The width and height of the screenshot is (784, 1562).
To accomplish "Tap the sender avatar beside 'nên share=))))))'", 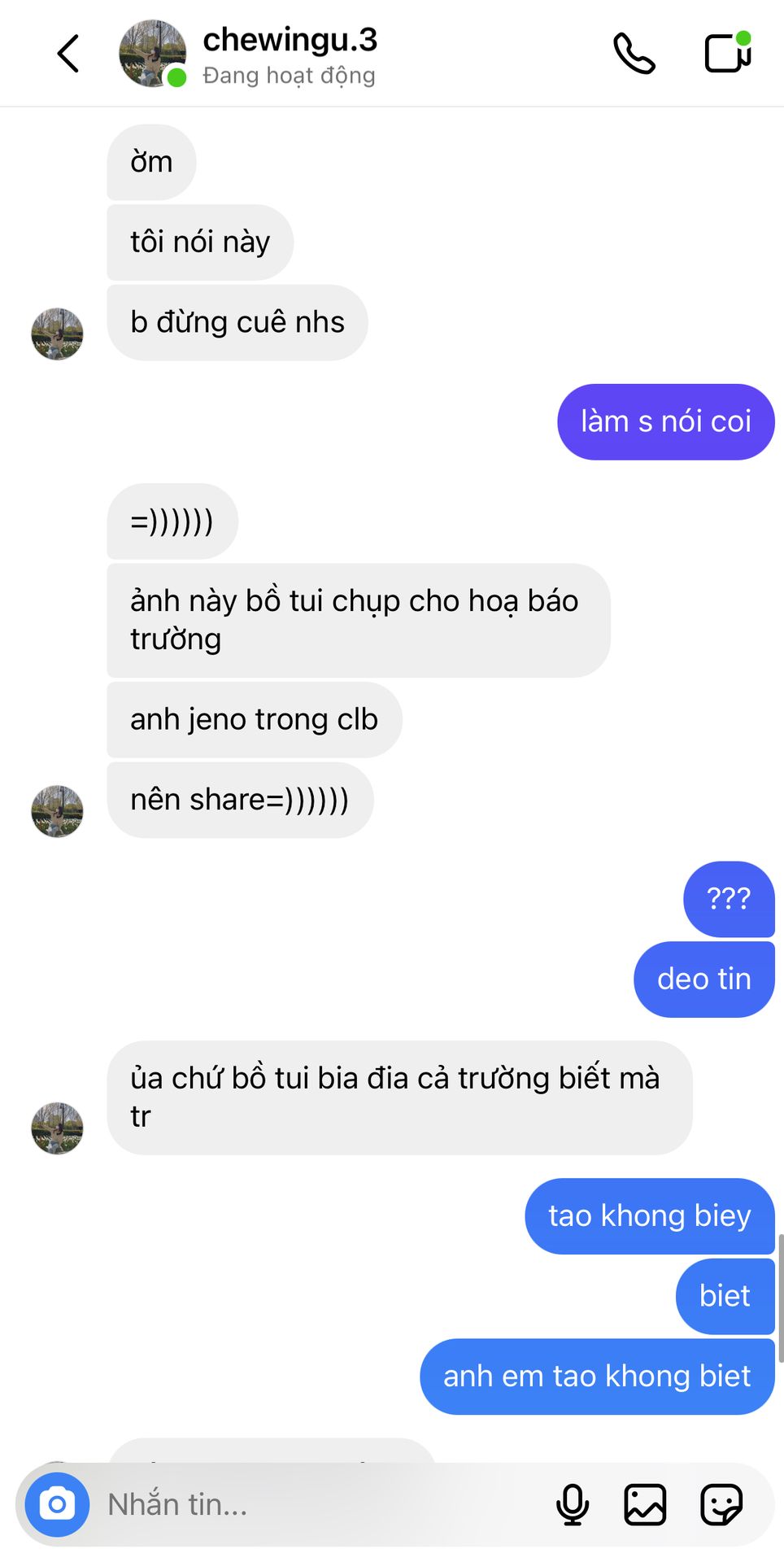I will pos(57,811).
